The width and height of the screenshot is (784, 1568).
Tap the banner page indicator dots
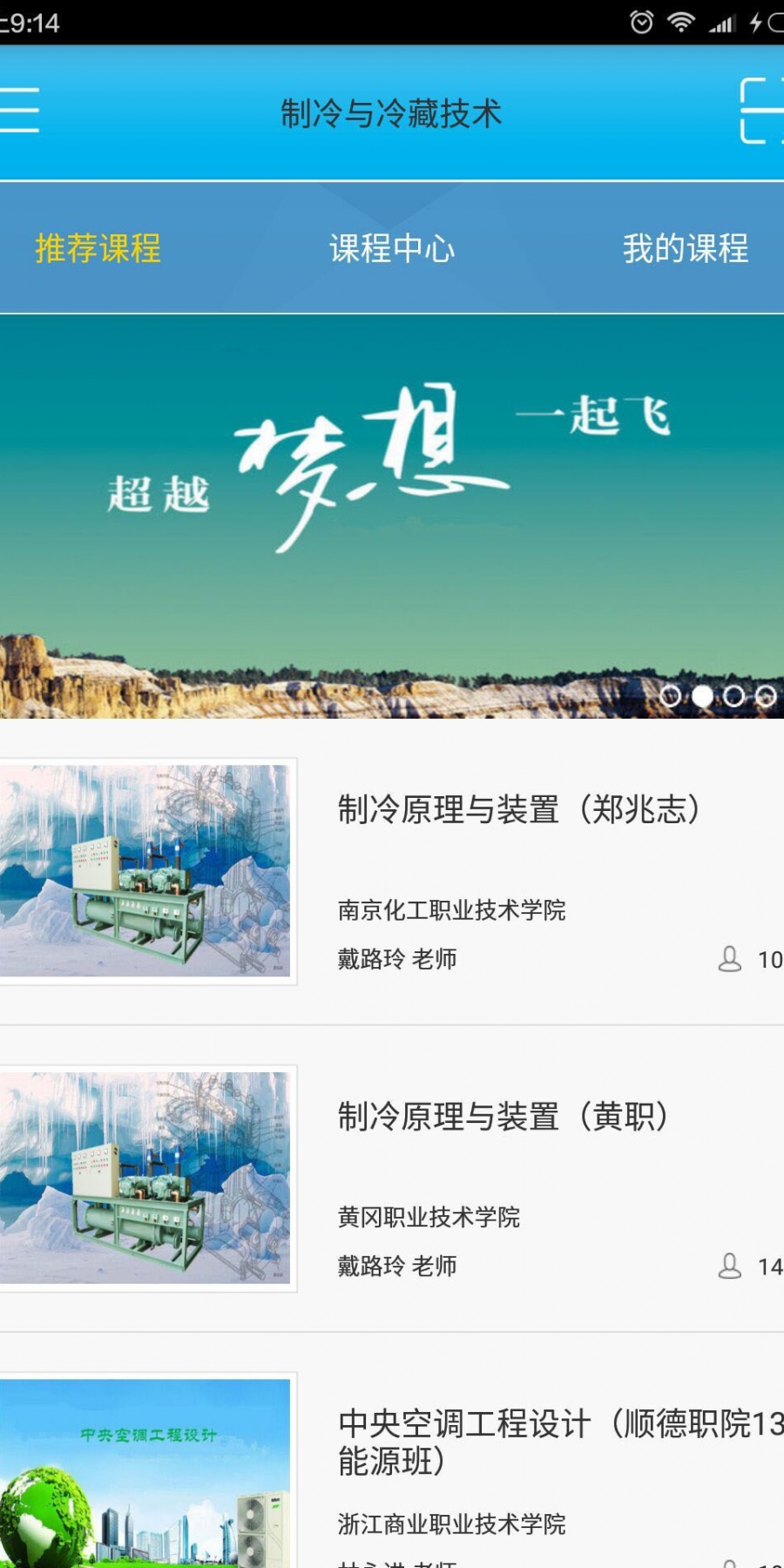tap(718, 696)
